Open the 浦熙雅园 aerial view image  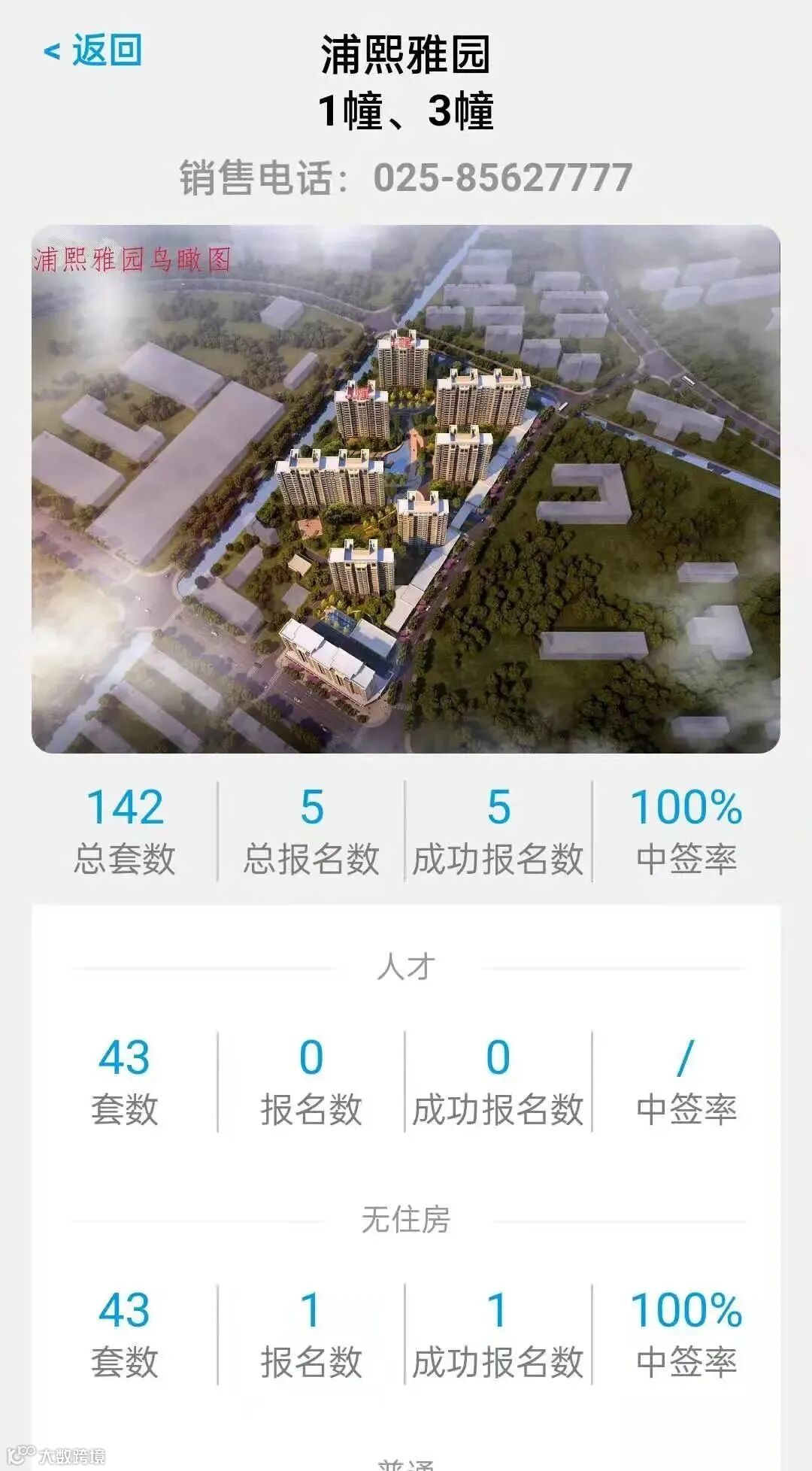(405, 489)
